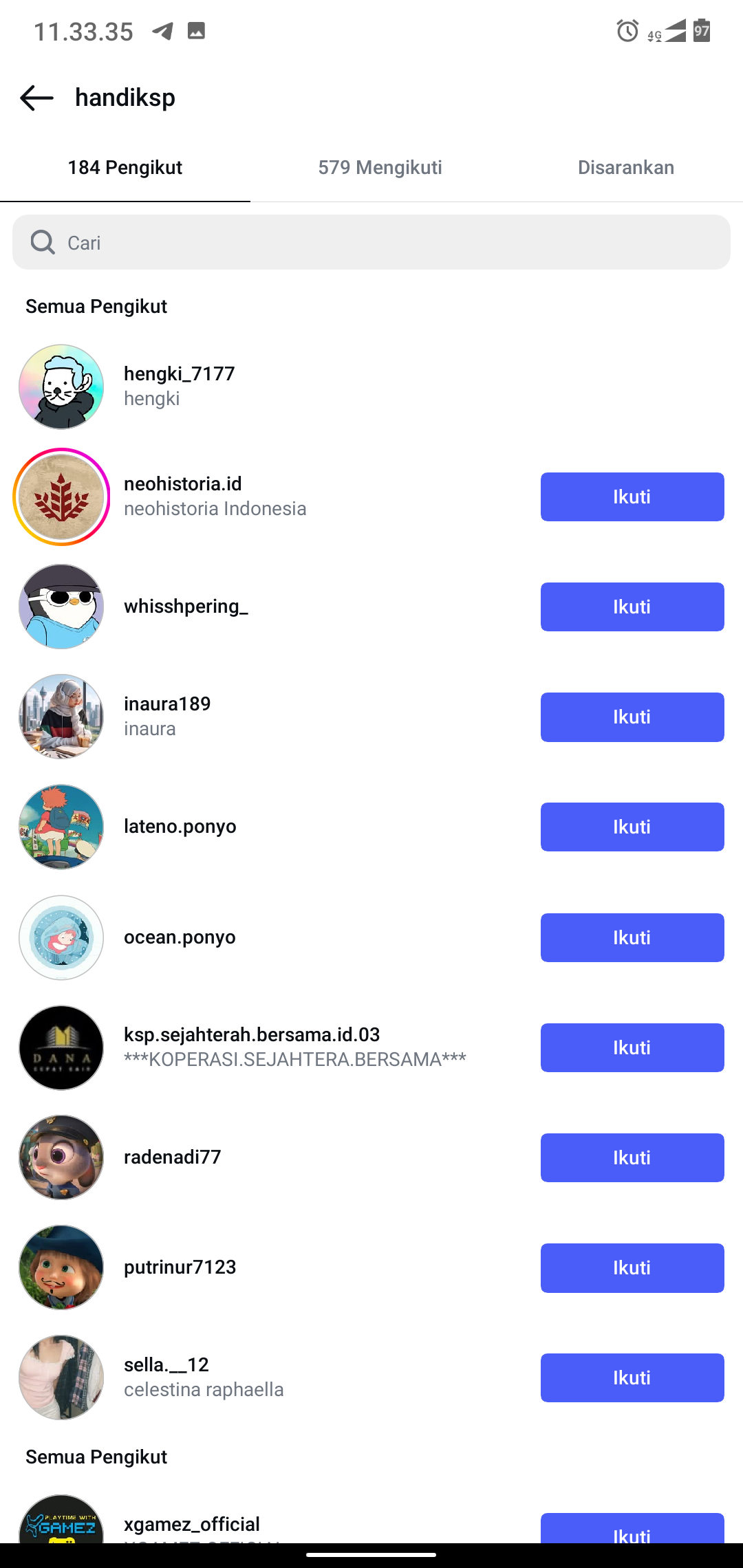Tap Ikuti next to inaura189
743x1568 pixels.
(632, 717)
